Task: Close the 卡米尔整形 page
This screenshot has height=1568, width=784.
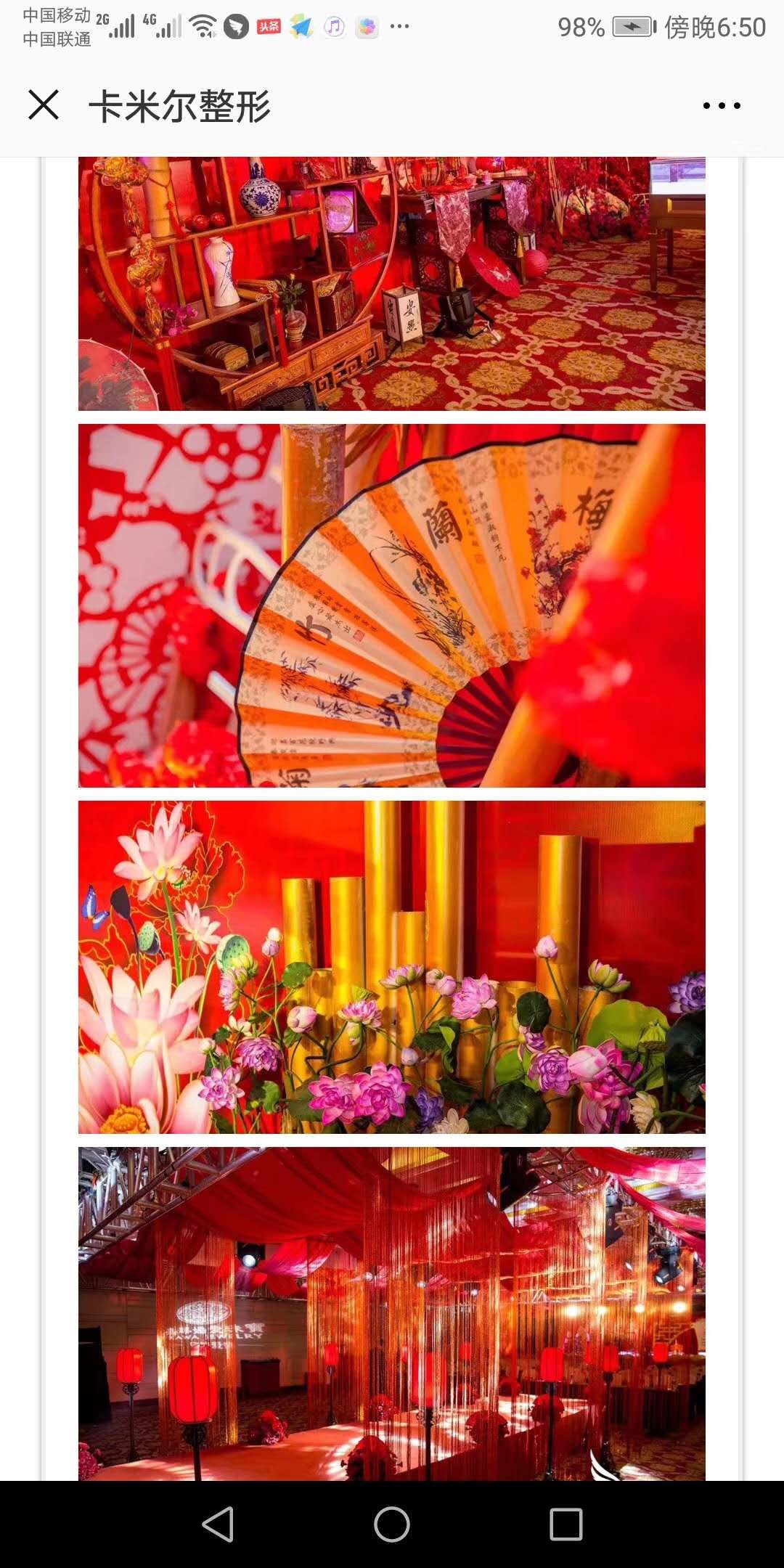Action: 44,105
